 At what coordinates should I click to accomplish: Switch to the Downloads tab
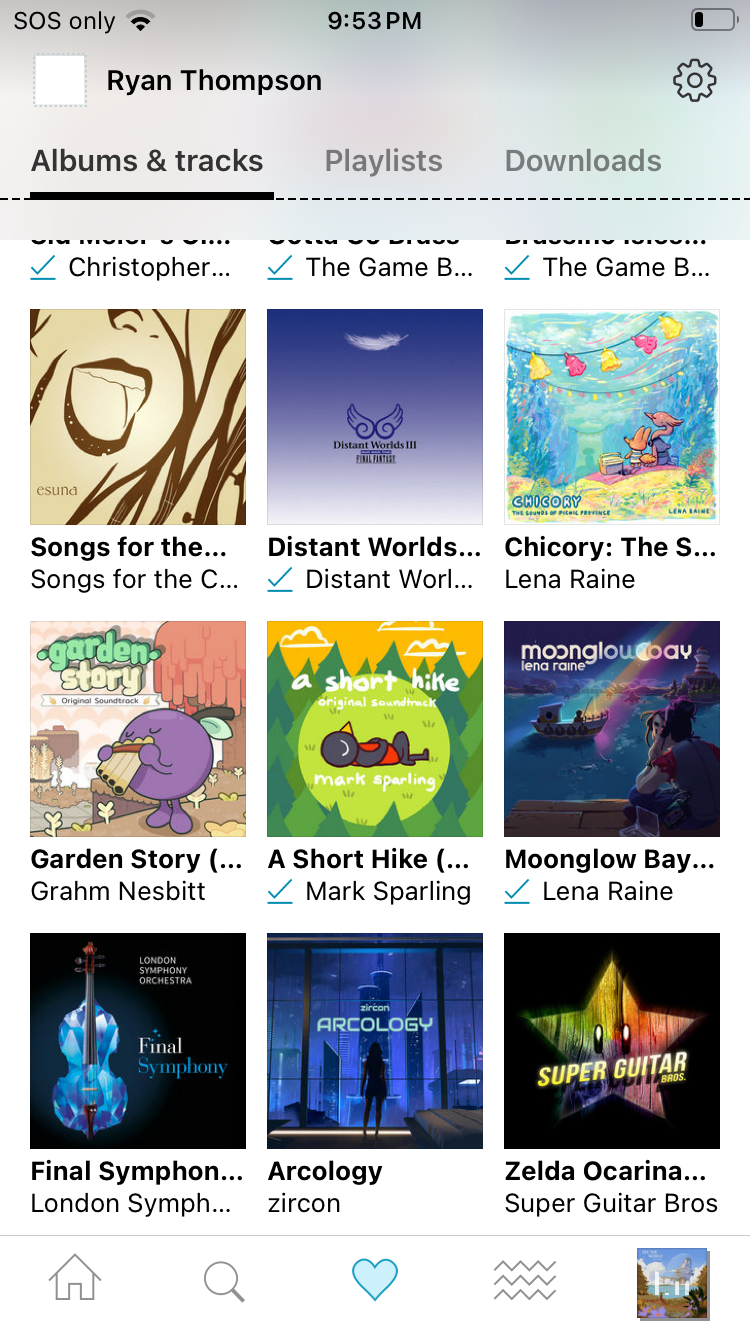point(583,161)
